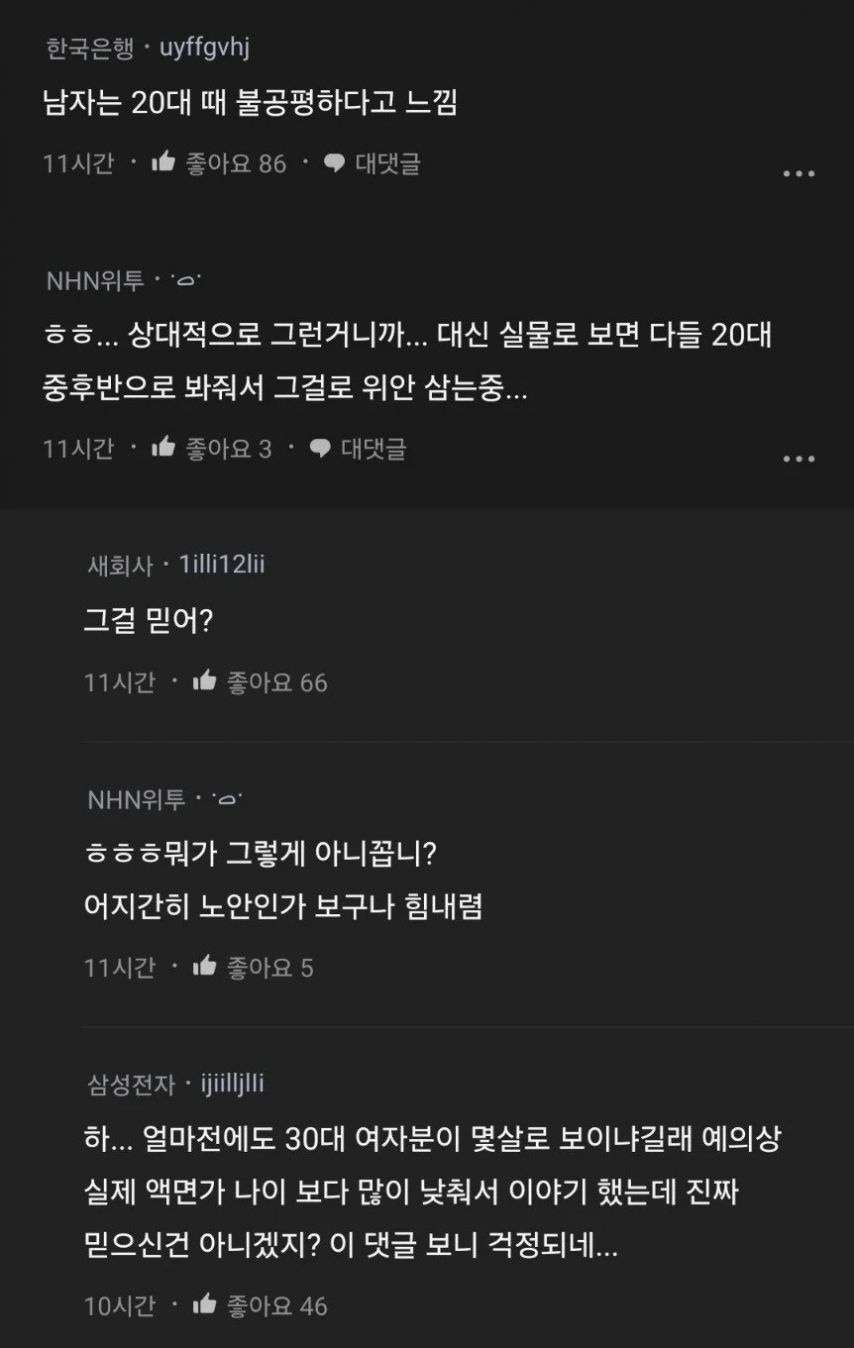The width and height of the screenshot is (854, 1348).
Task: Open overflow menu on NHN위투 comment
Action: click(798, 459)
